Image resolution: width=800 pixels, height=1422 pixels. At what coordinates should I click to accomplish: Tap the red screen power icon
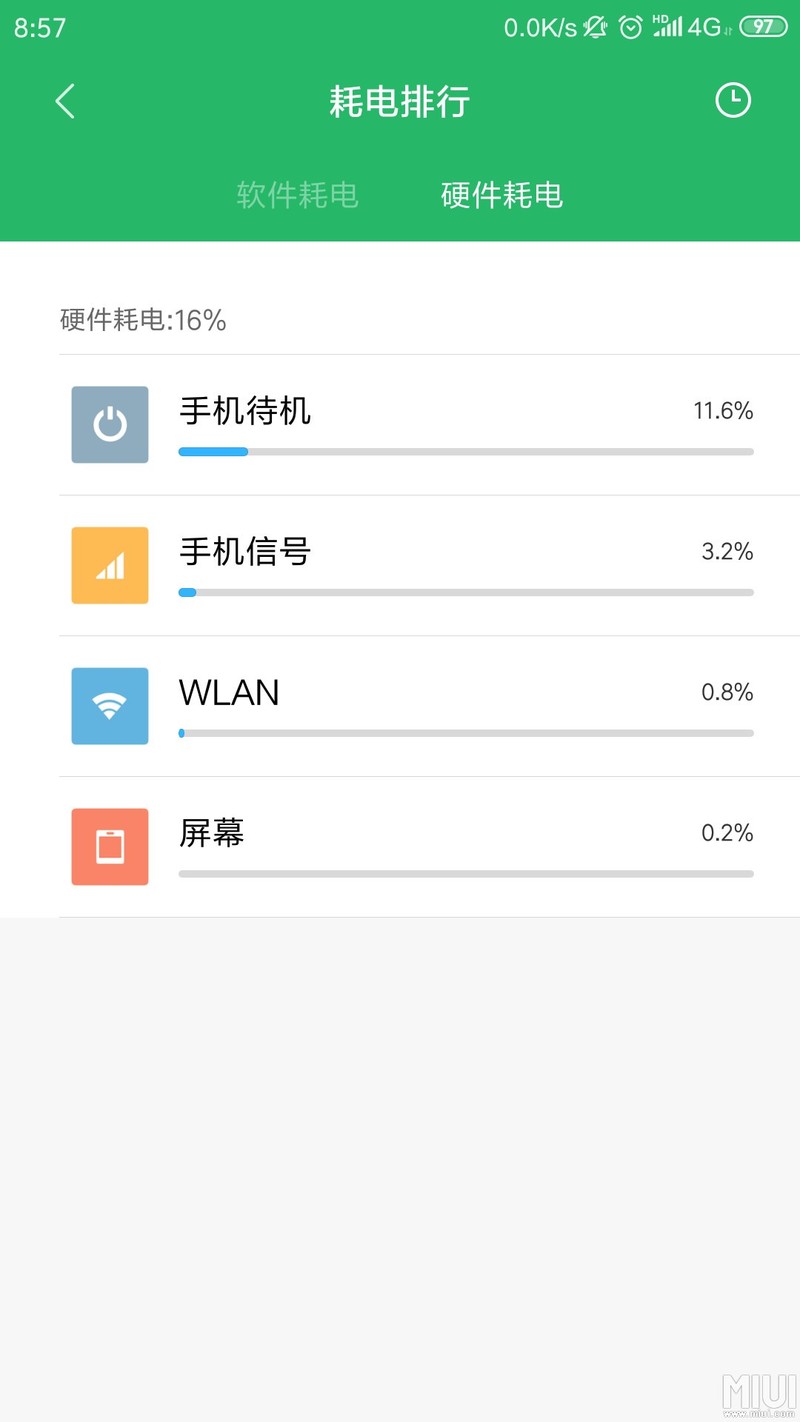tap(110, 847)
